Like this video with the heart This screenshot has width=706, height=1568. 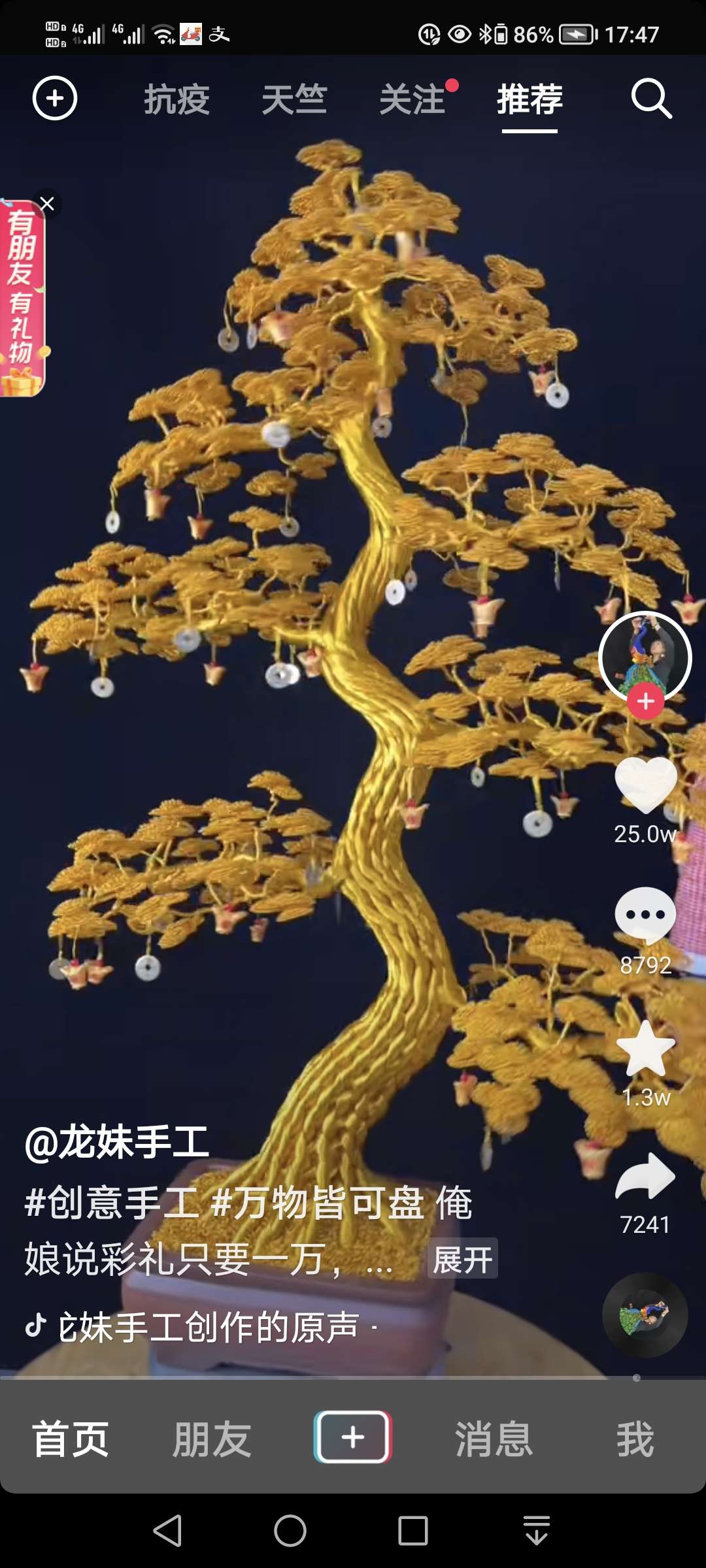(x=645, y=785)
